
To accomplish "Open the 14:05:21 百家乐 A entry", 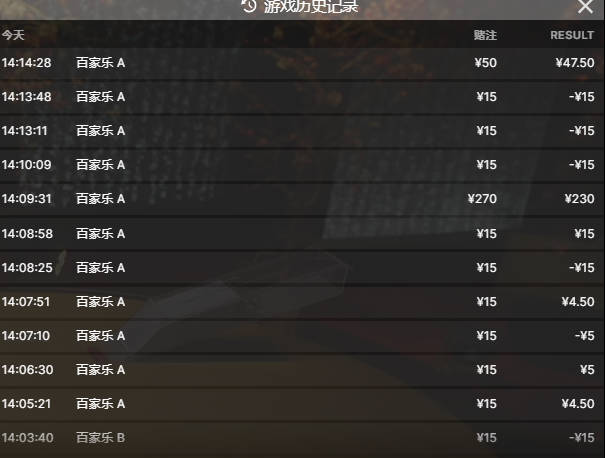I will 300,403.
